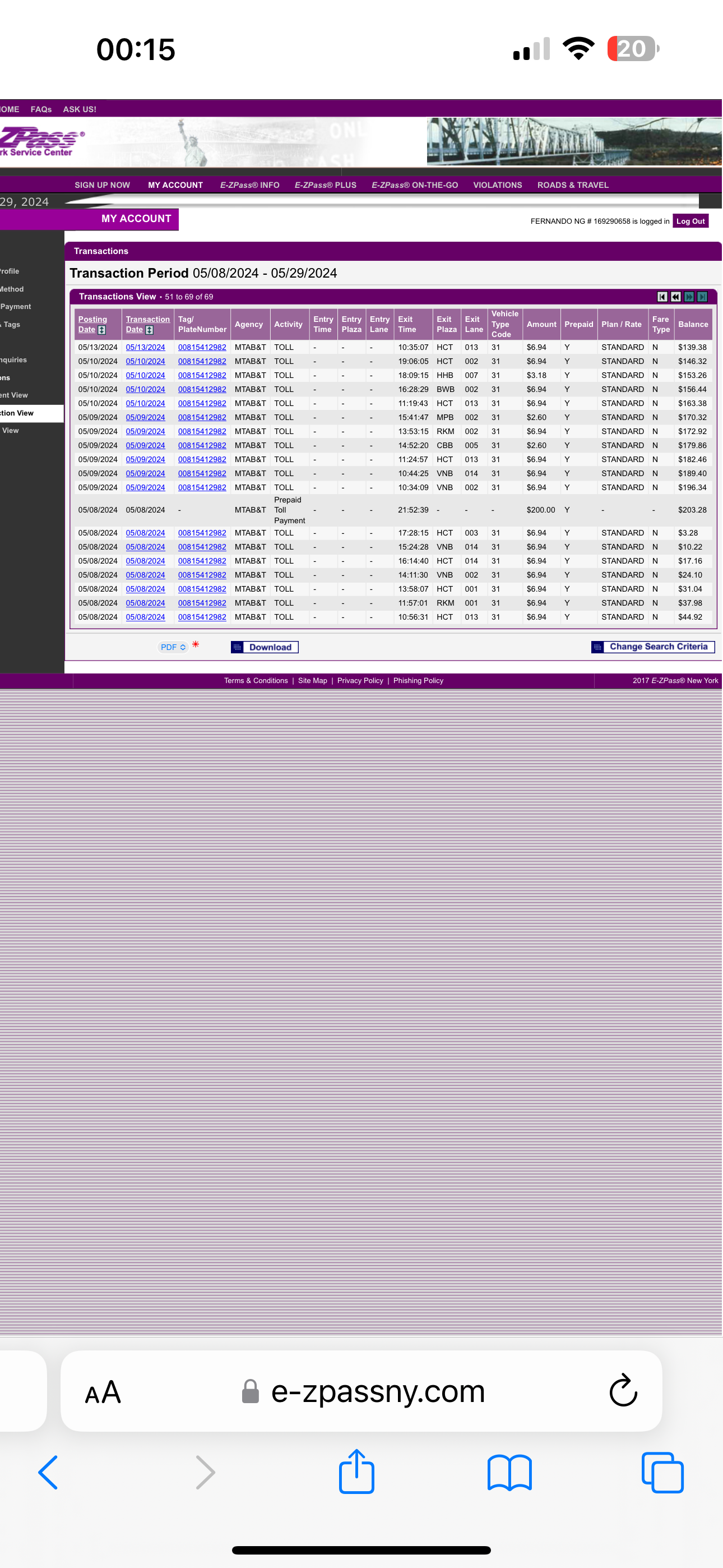
Task: Open the PDF format dropdown
Action: coord(173,647)
